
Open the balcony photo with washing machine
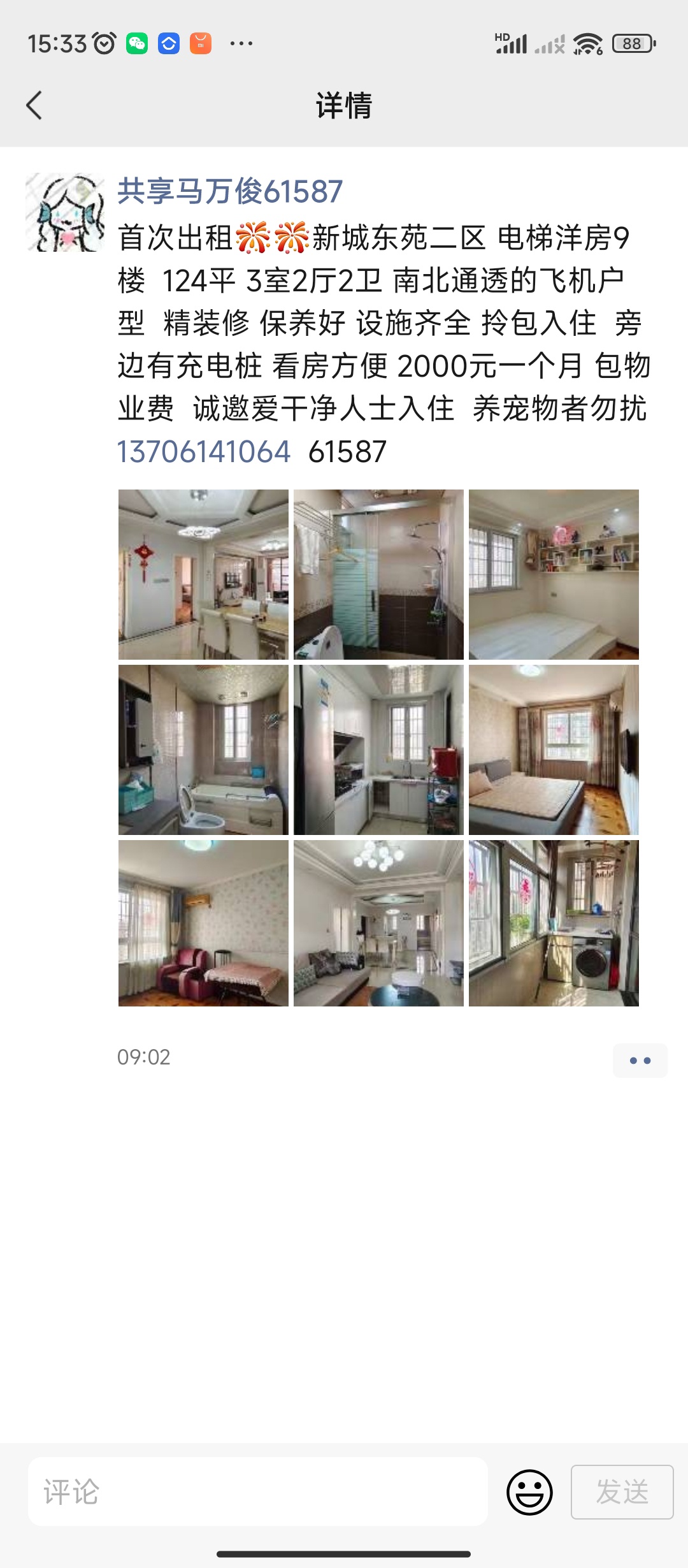coord(554,923)
